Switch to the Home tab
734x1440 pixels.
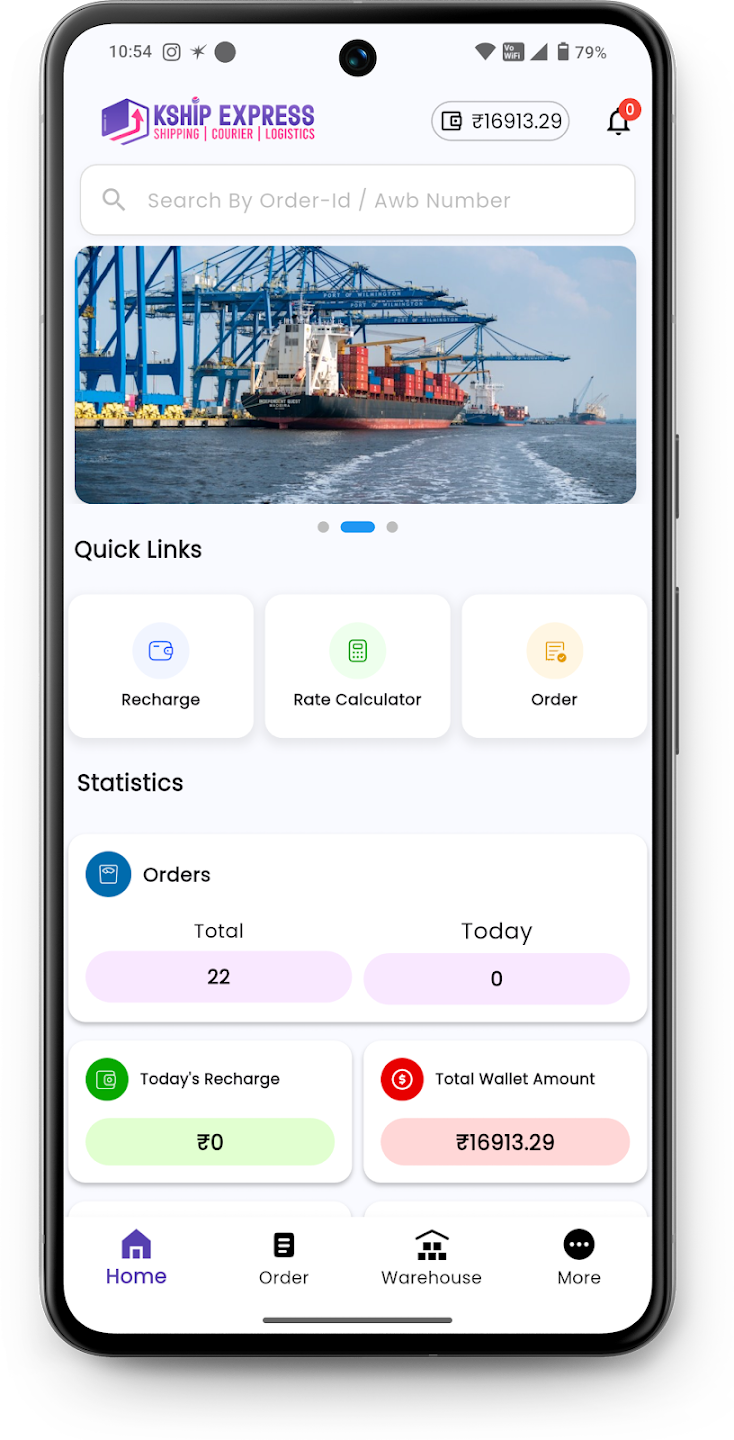136,1258
